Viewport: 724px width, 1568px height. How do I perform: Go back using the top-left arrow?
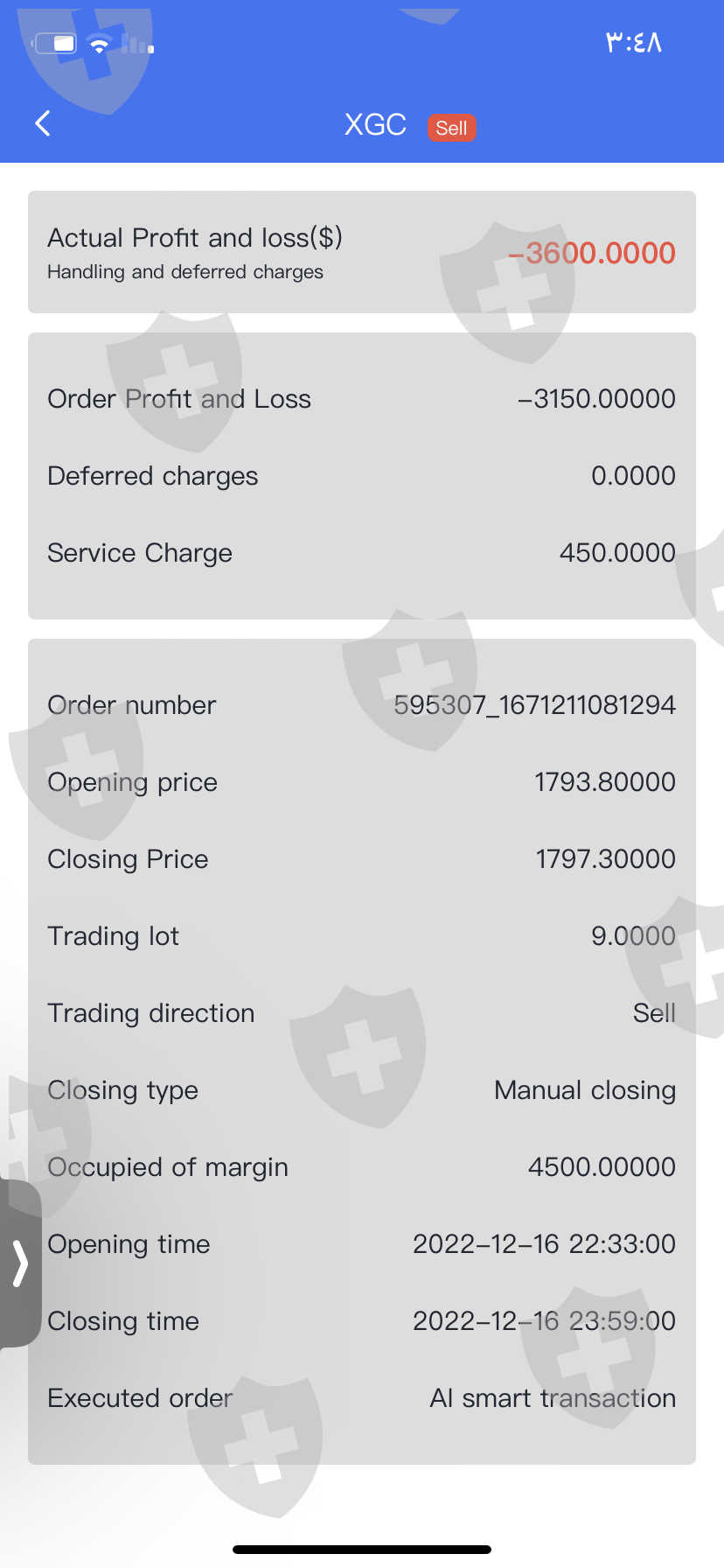point(42,123)
